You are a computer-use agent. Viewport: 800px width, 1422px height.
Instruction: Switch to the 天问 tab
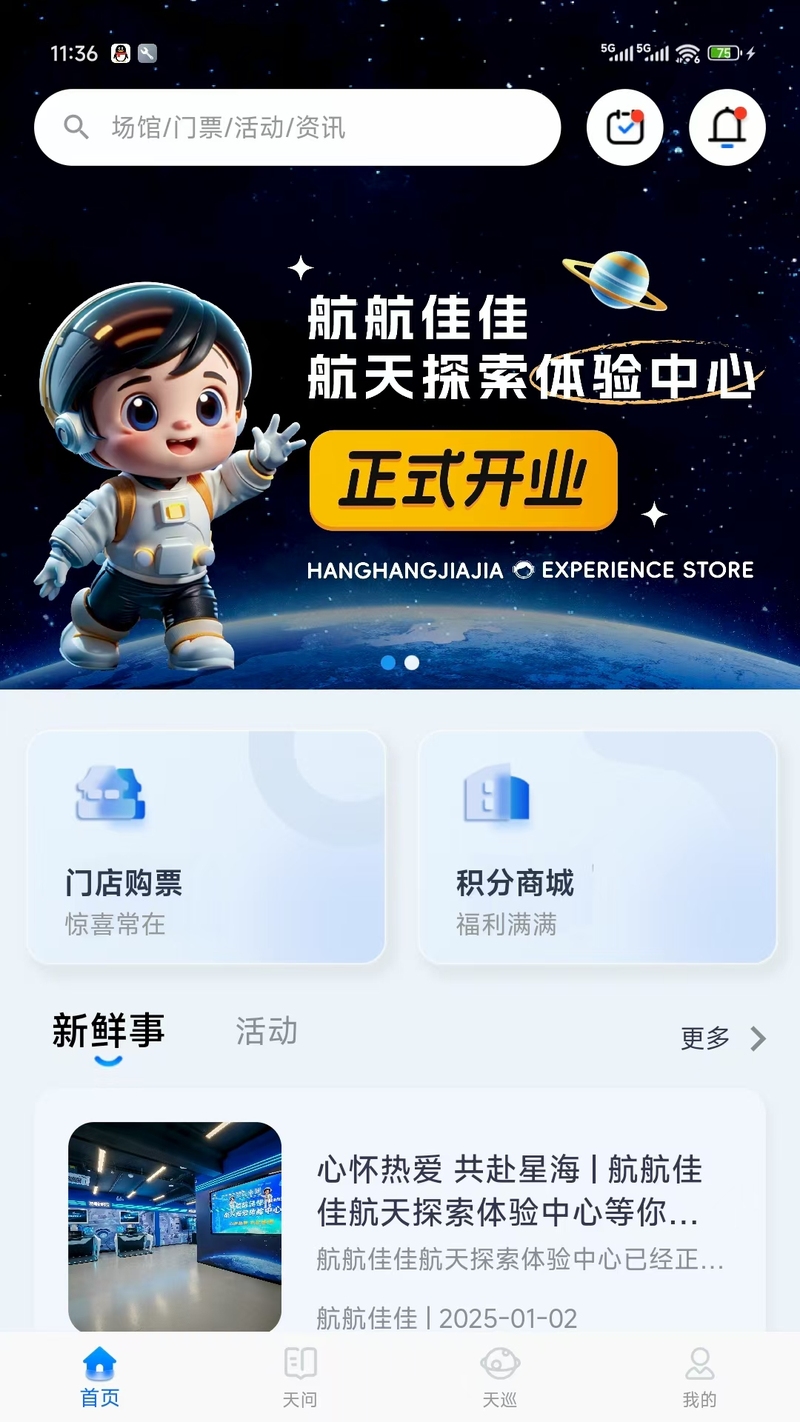pos(300,1377)
